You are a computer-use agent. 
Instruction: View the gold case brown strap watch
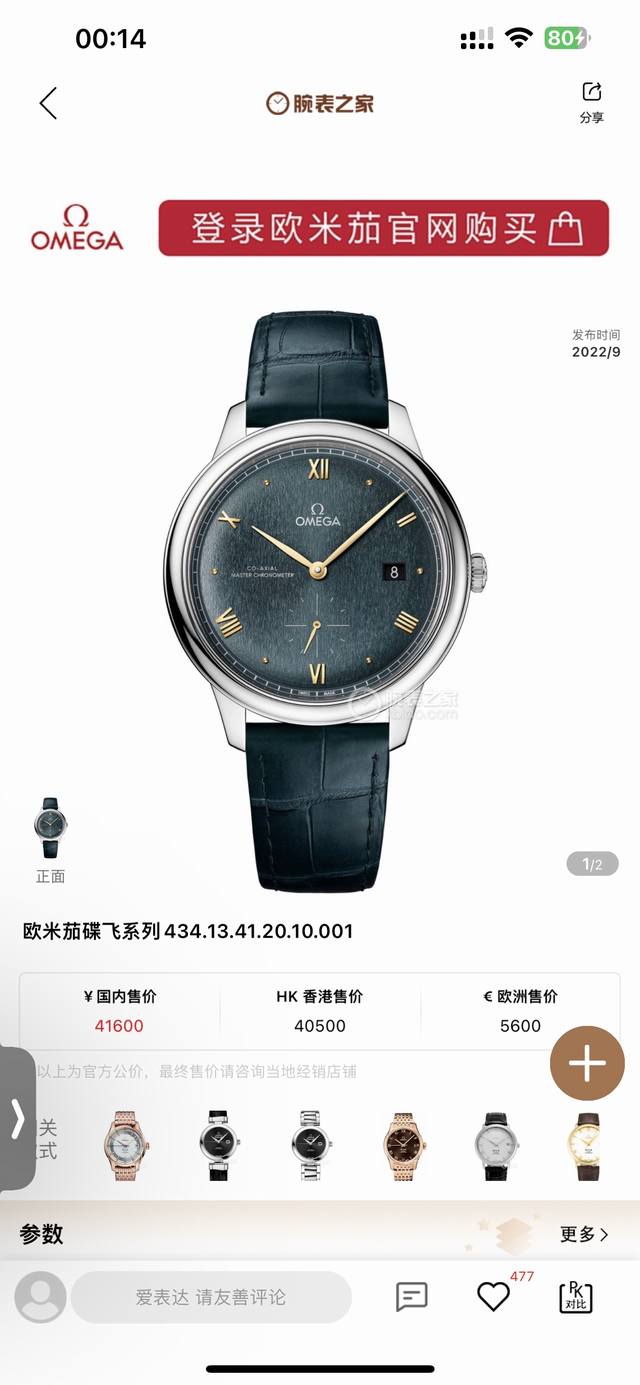coord(588,1145)
